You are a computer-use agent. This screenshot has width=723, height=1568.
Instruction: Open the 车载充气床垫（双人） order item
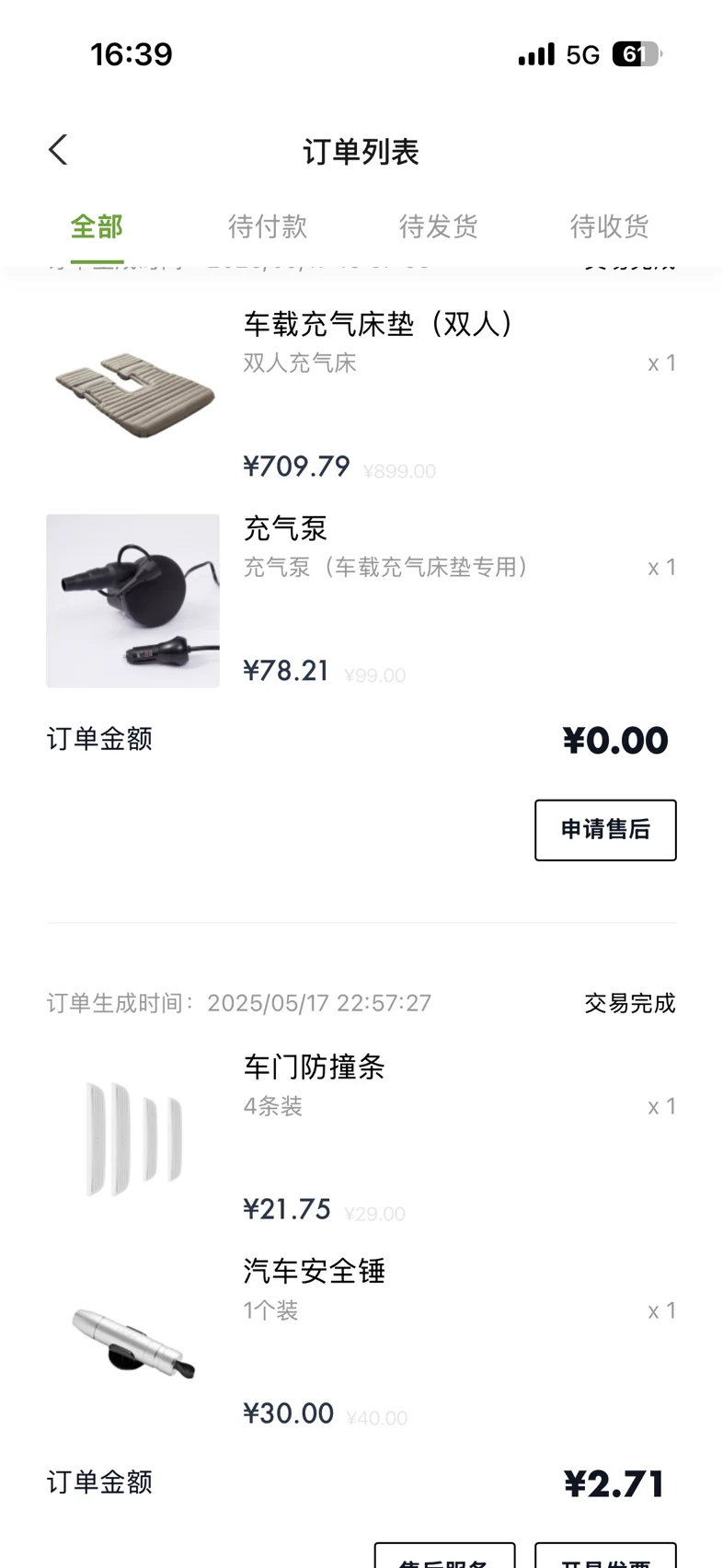(x=377, y=324)
